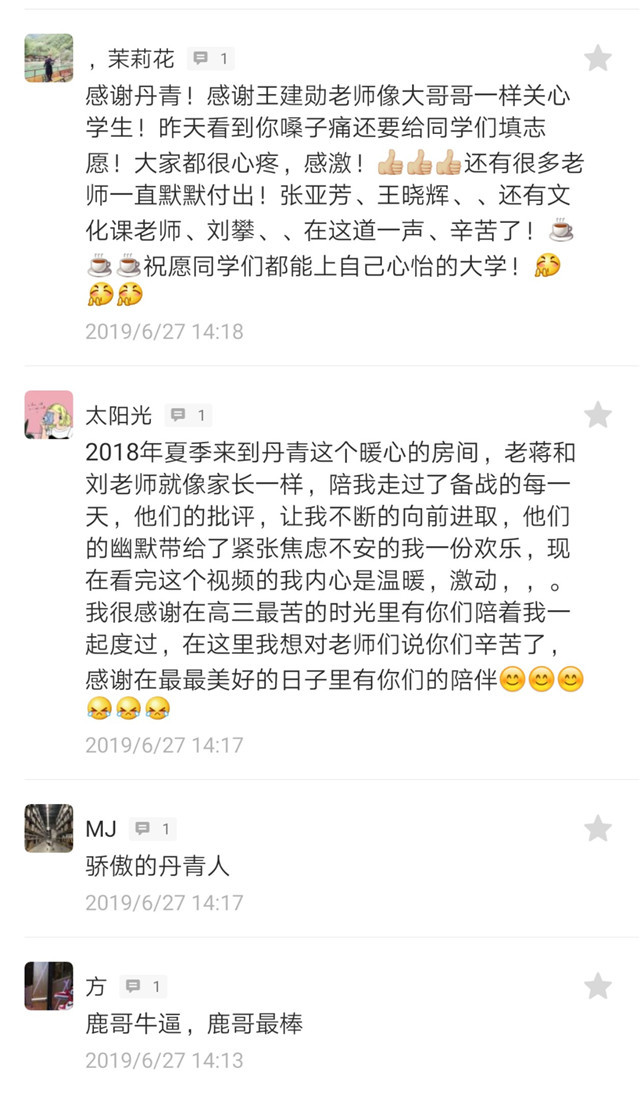See replies to 方's comment

coord(143,987)
